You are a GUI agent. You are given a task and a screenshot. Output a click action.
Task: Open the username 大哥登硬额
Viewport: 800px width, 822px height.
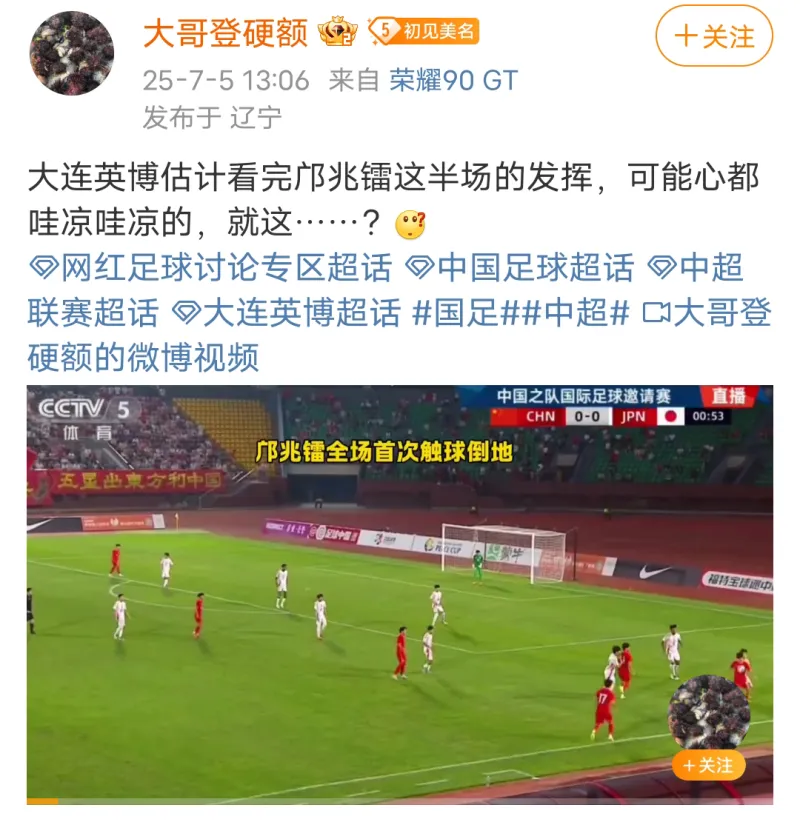coord(226,33)
